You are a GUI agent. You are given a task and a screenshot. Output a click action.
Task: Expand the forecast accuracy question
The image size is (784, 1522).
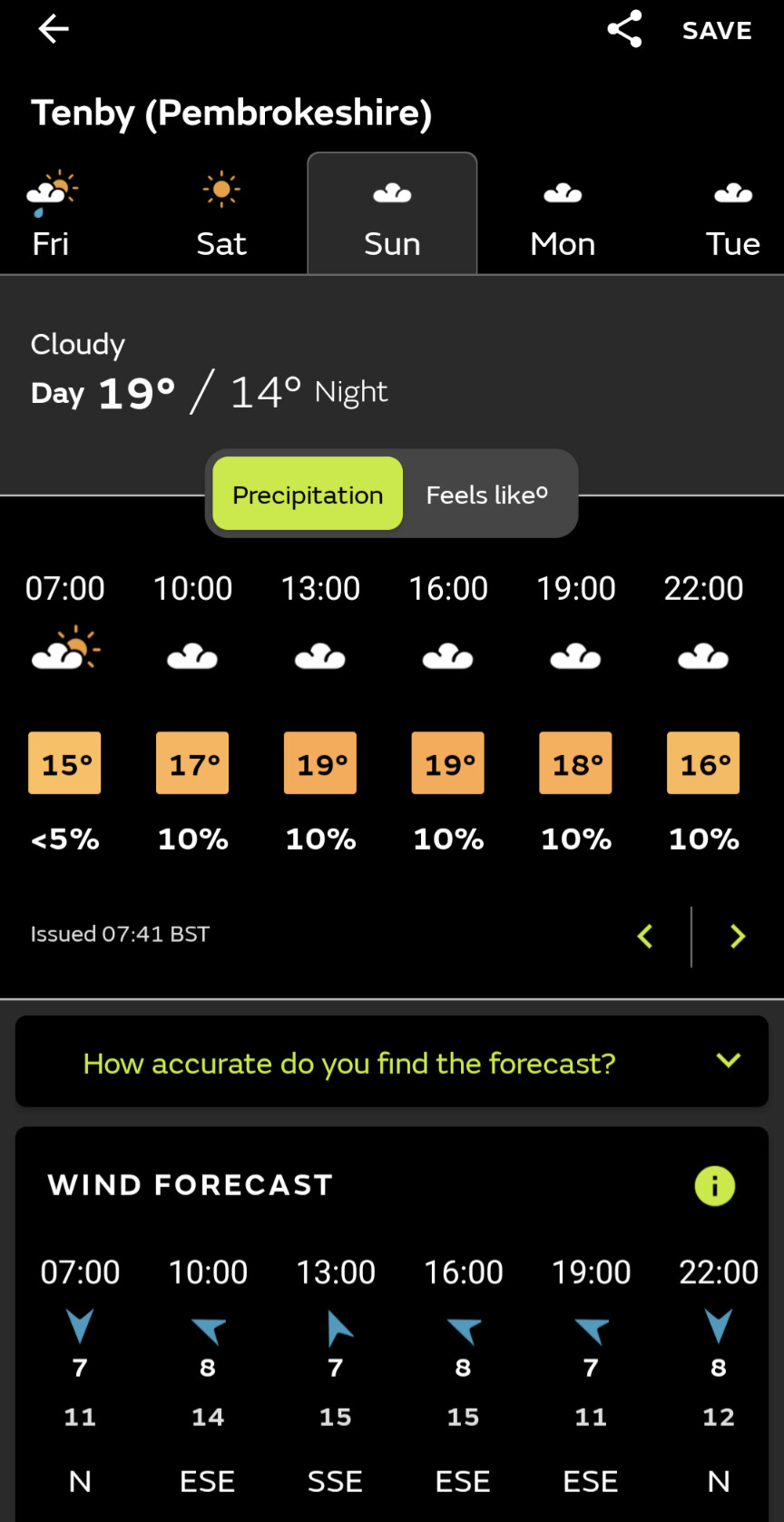[x=392, y=1062]
